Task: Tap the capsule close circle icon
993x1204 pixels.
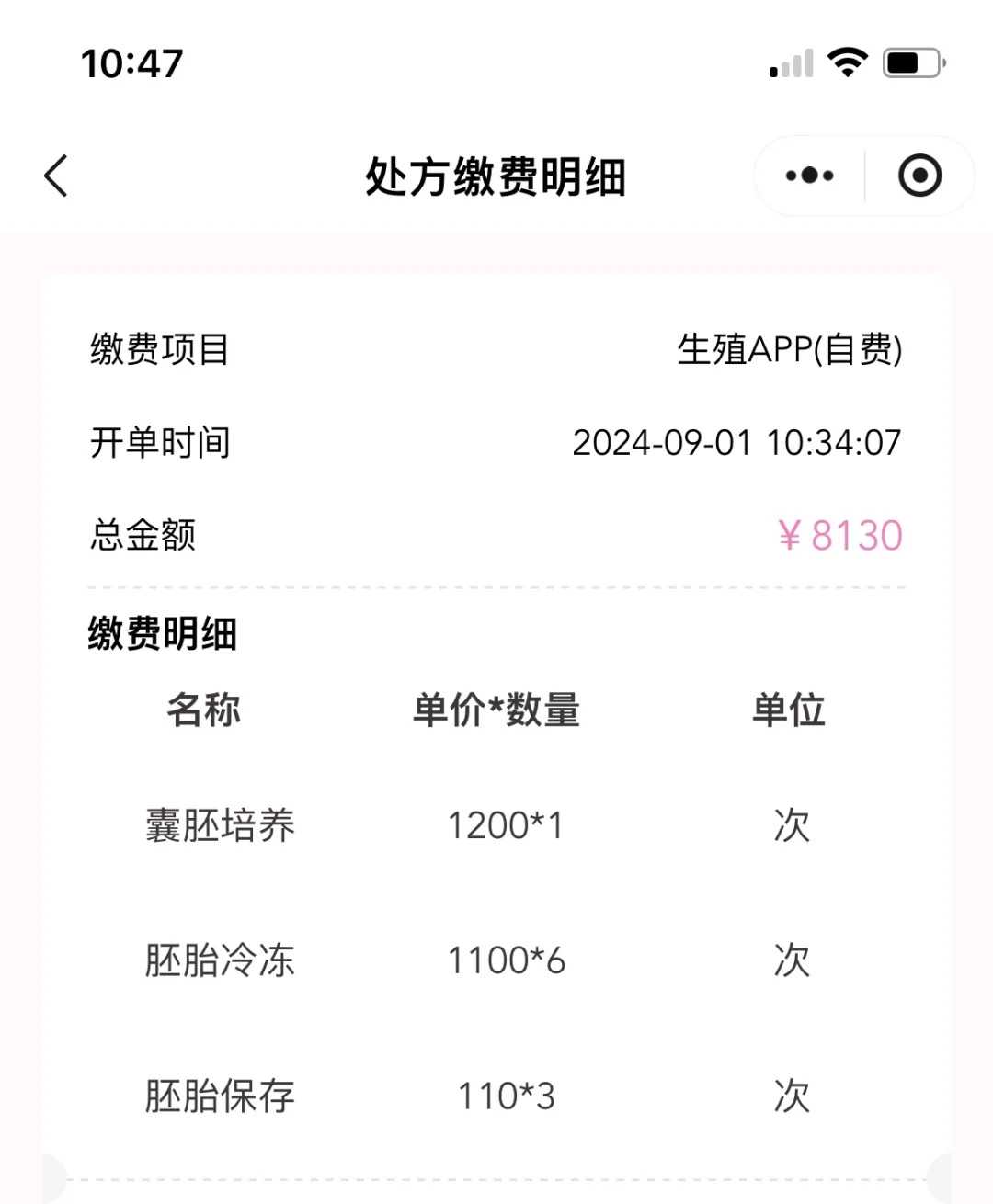Action: click(919, 175)
